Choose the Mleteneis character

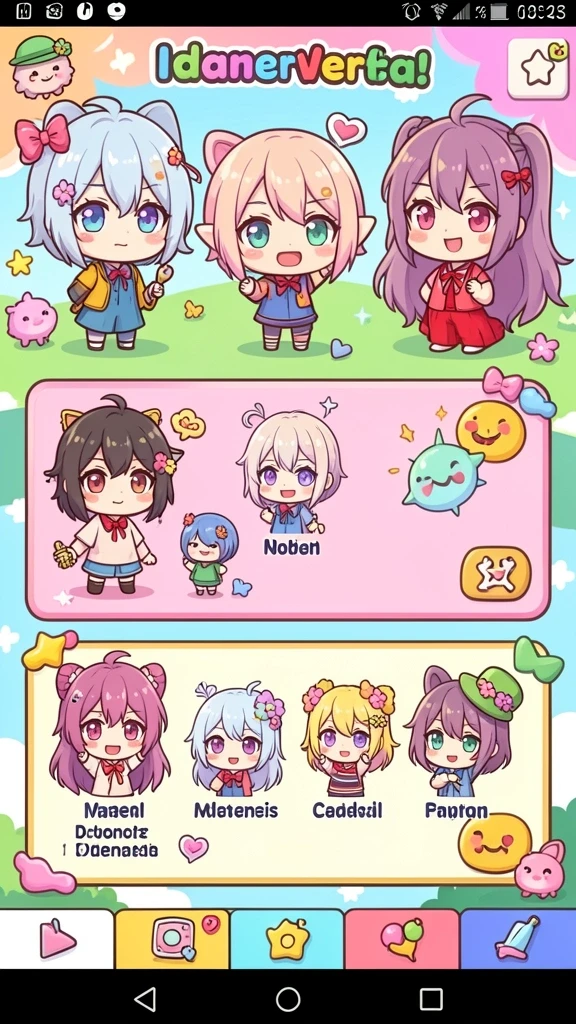(236, 751)
